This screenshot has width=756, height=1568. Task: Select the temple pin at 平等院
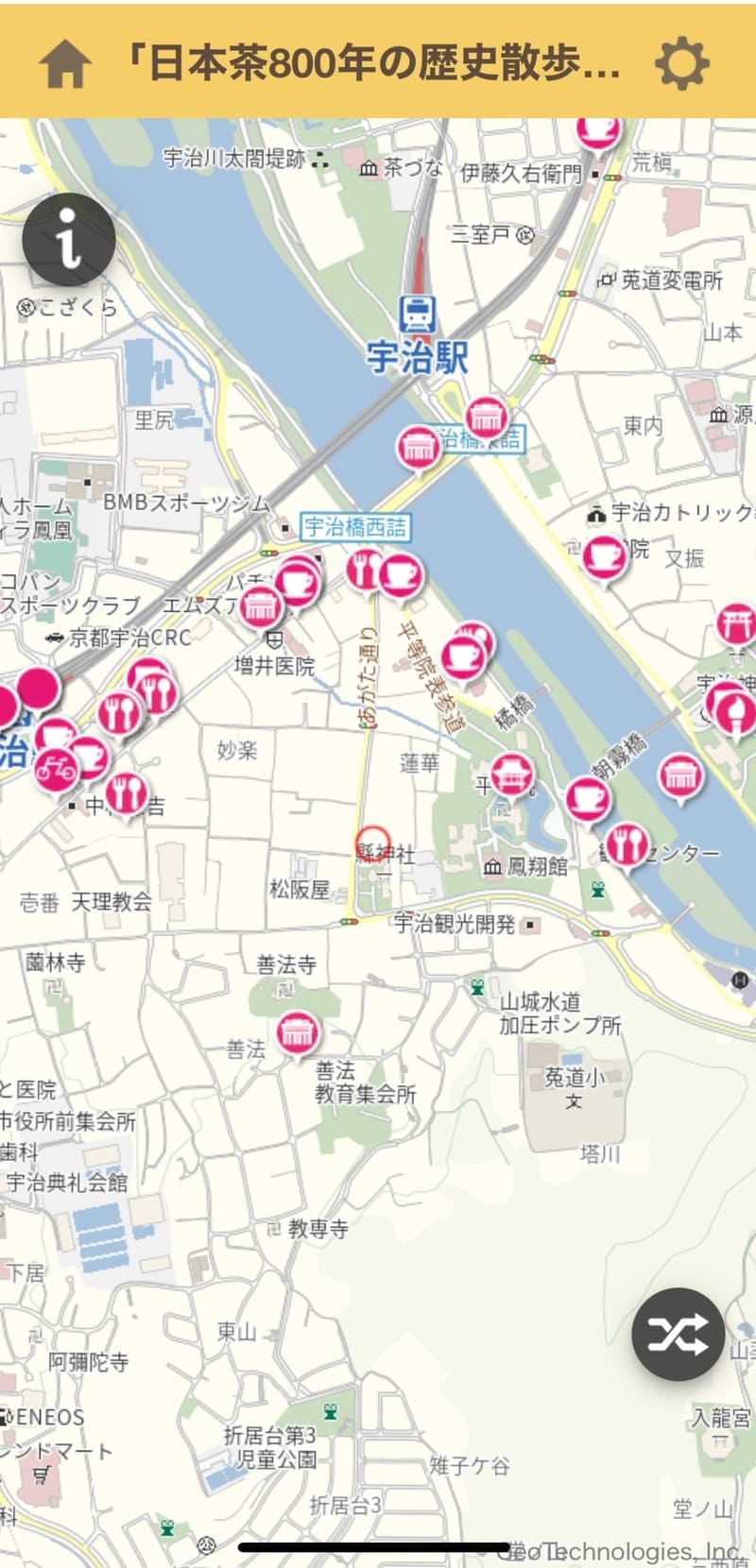point(511,776)
